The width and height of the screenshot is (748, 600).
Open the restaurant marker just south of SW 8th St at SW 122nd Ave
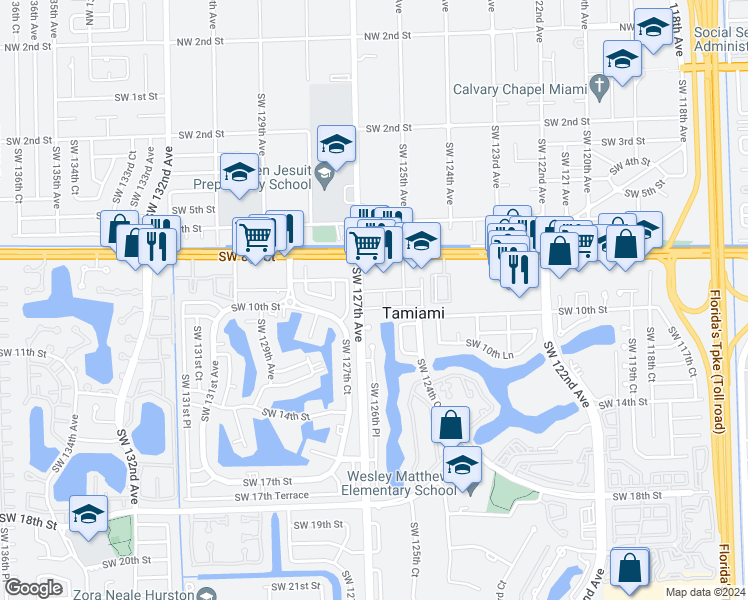pyautogui.click(x=519, y=269)
